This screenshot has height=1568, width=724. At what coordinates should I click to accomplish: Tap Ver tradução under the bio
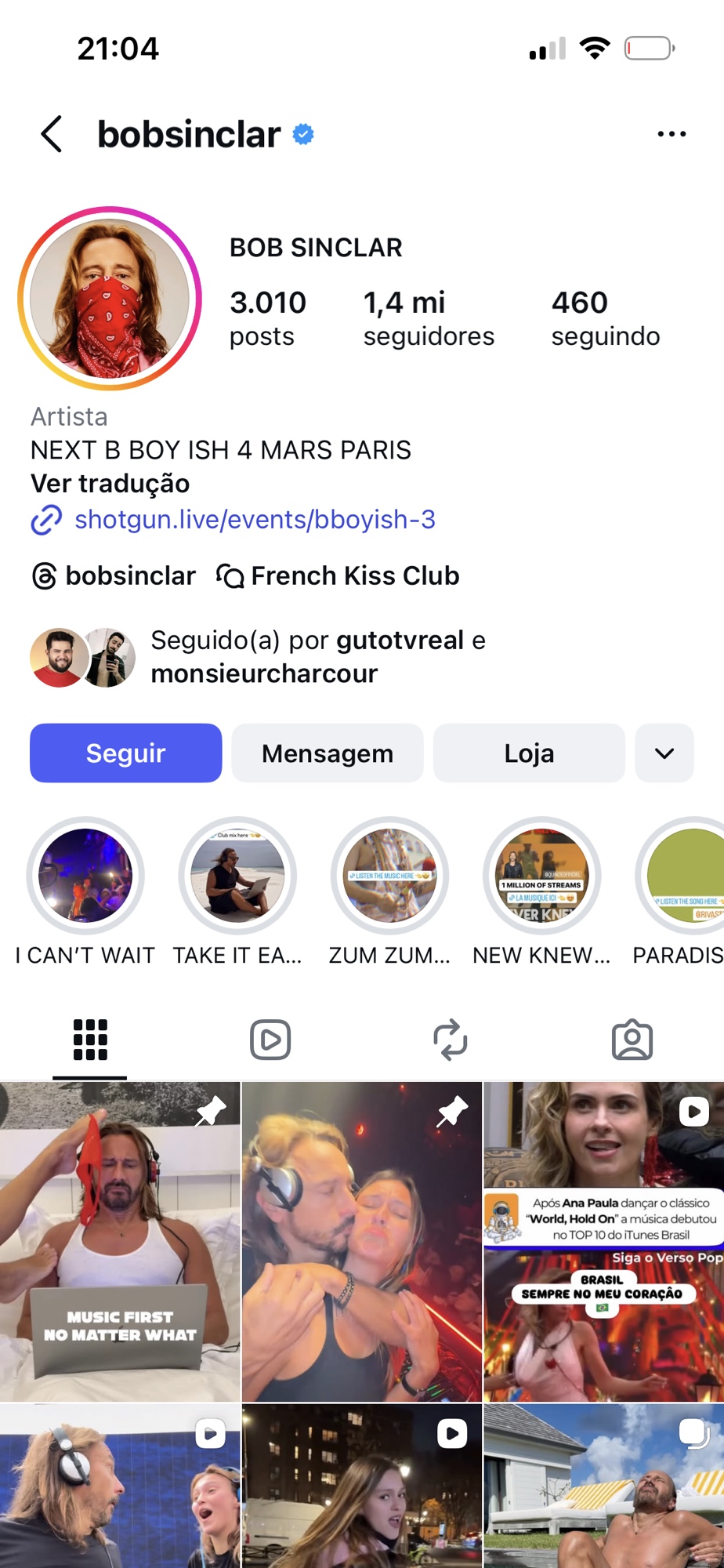click(x=110, y=484)
